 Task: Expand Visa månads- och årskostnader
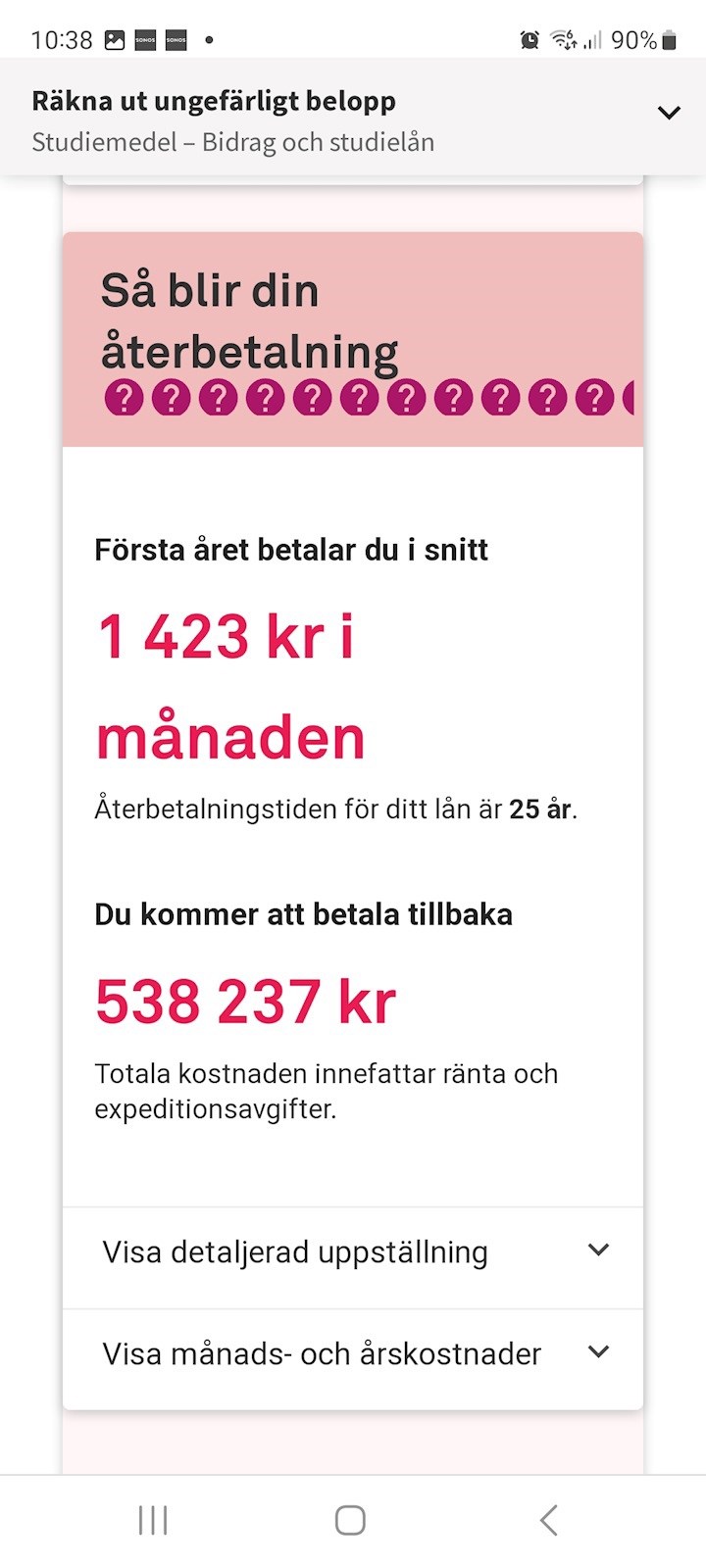point(353,1354)
